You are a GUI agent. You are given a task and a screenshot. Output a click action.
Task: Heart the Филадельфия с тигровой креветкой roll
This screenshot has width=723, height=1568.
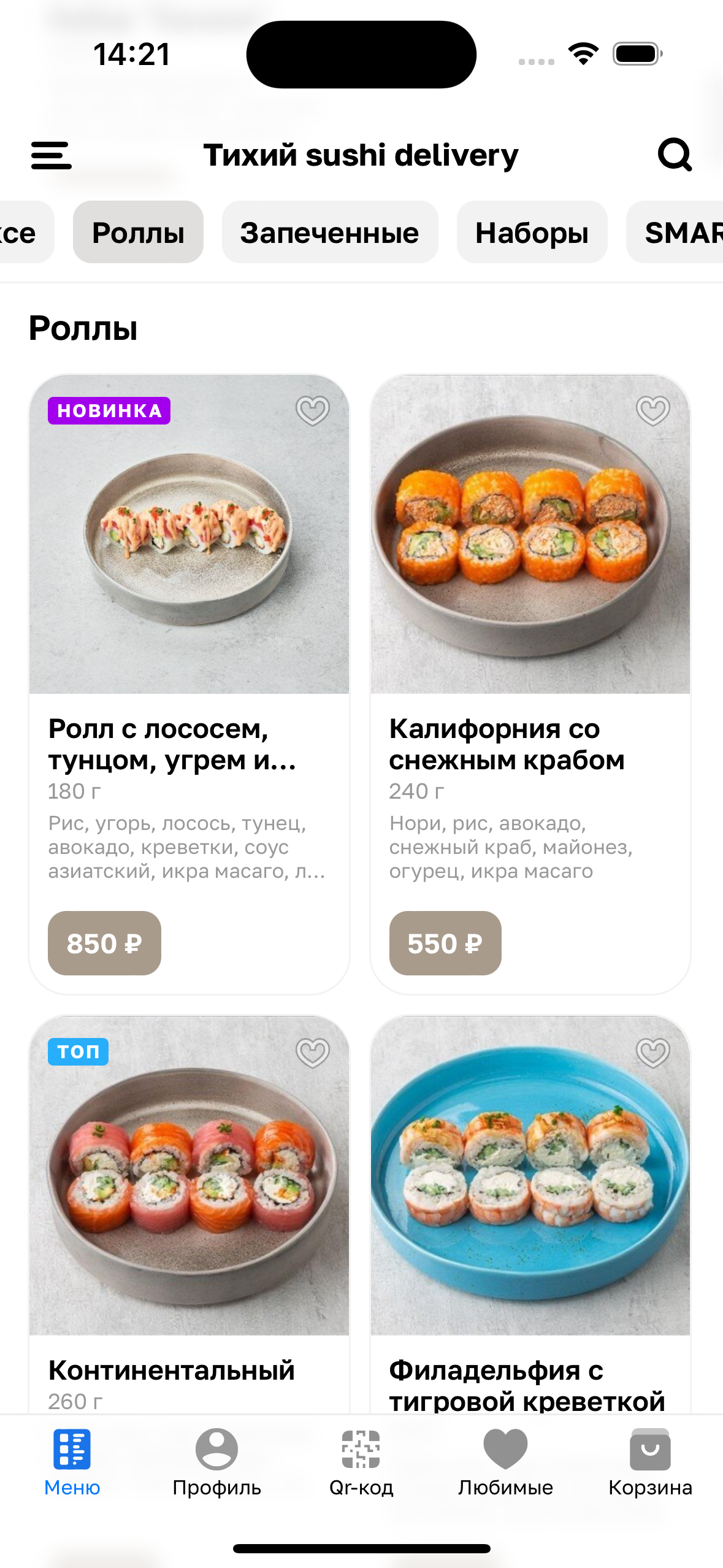coord(653,1053)
